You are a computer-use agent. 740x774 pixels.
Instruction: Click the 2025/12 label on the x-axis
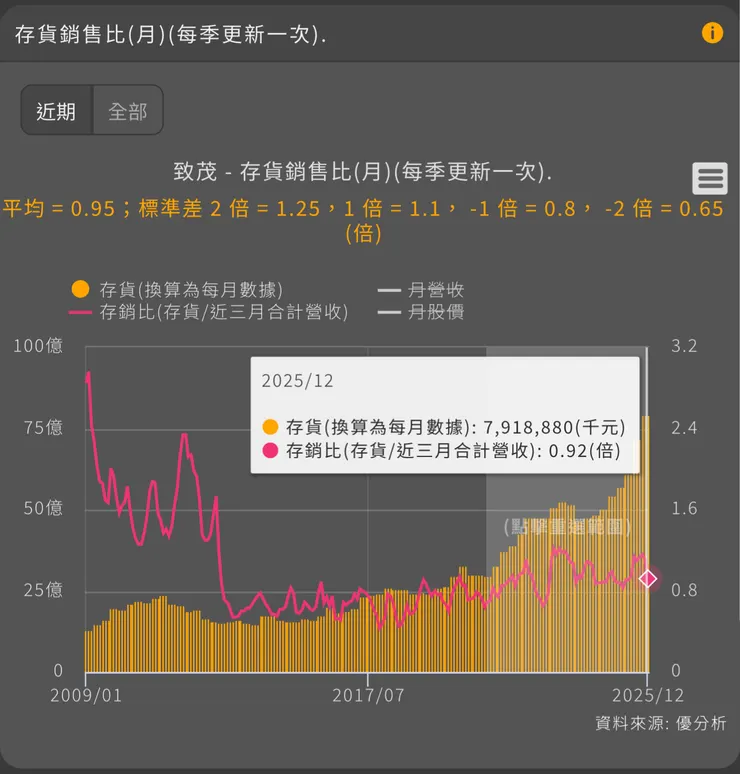tap(647, 695)
